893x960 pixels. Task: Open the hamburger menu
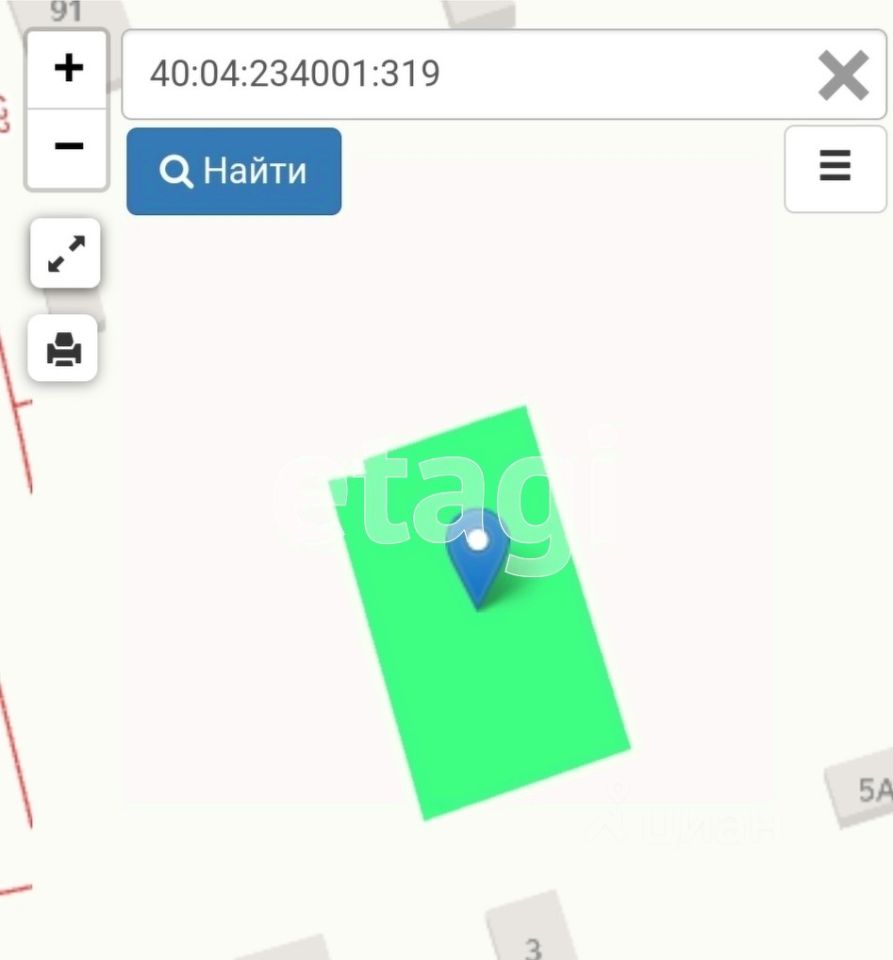point(835,167)
